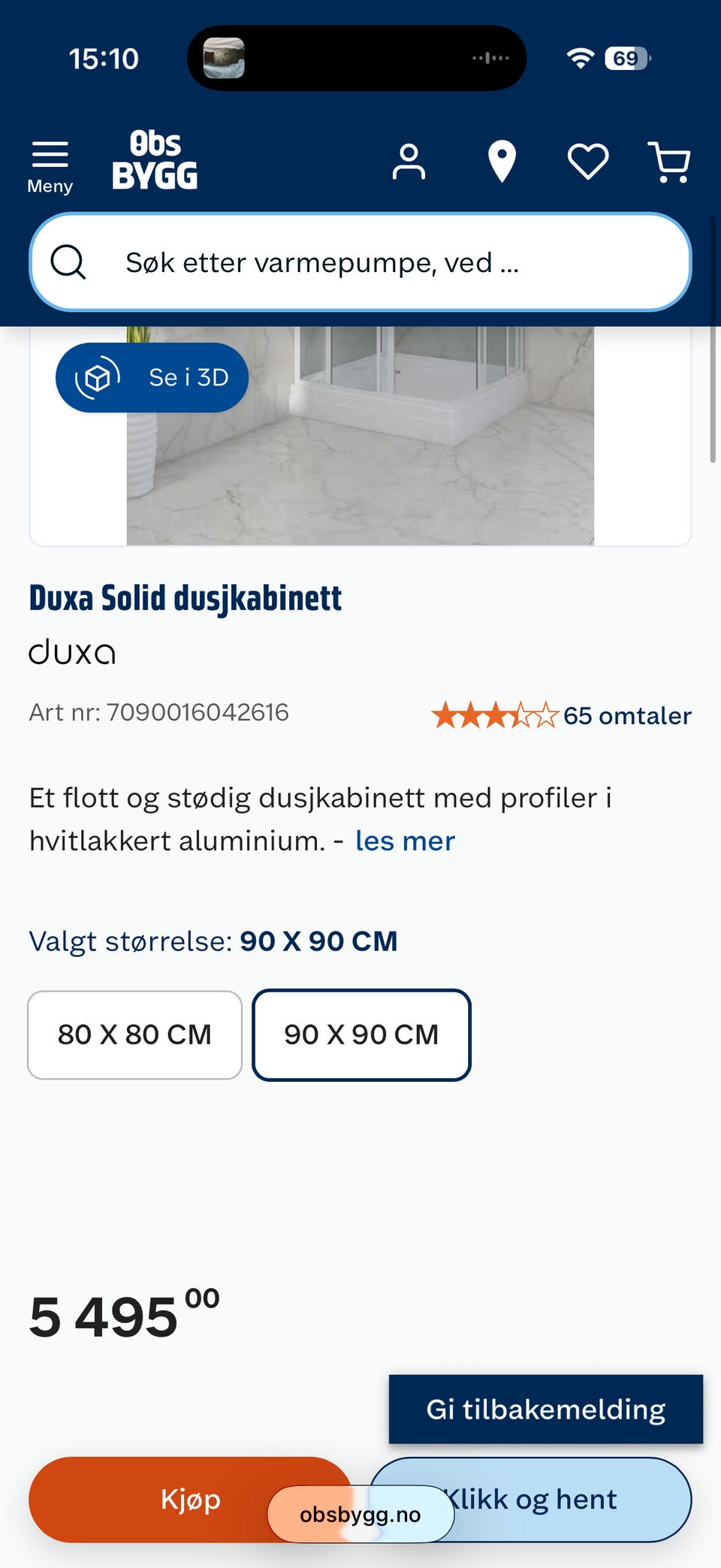Click the search magnifier icon
This screenshot has height=1568, width=721.
click(69, 261)
